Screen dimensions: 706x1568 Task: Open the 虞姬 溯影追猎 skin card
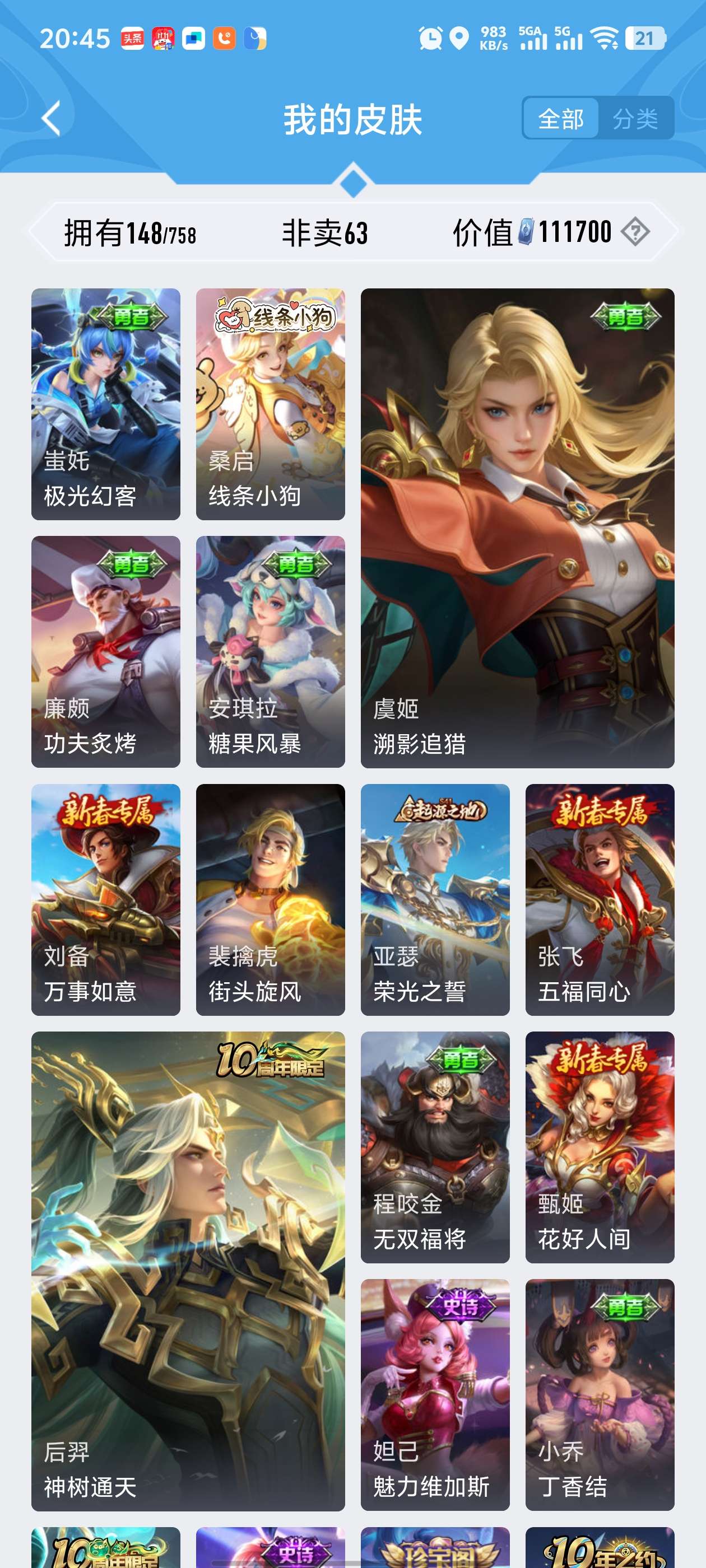coord(517,528)
